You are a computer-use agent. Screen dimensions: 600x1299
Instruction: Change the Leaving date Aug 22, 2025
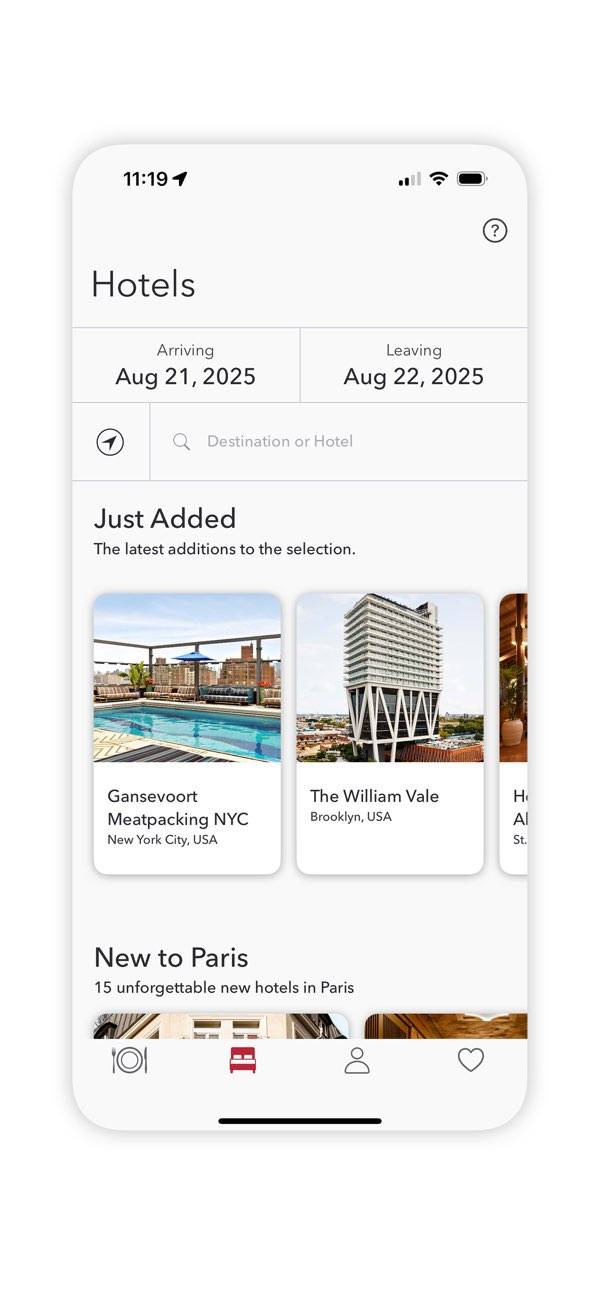pyautogui.click(x=413, y=365)
